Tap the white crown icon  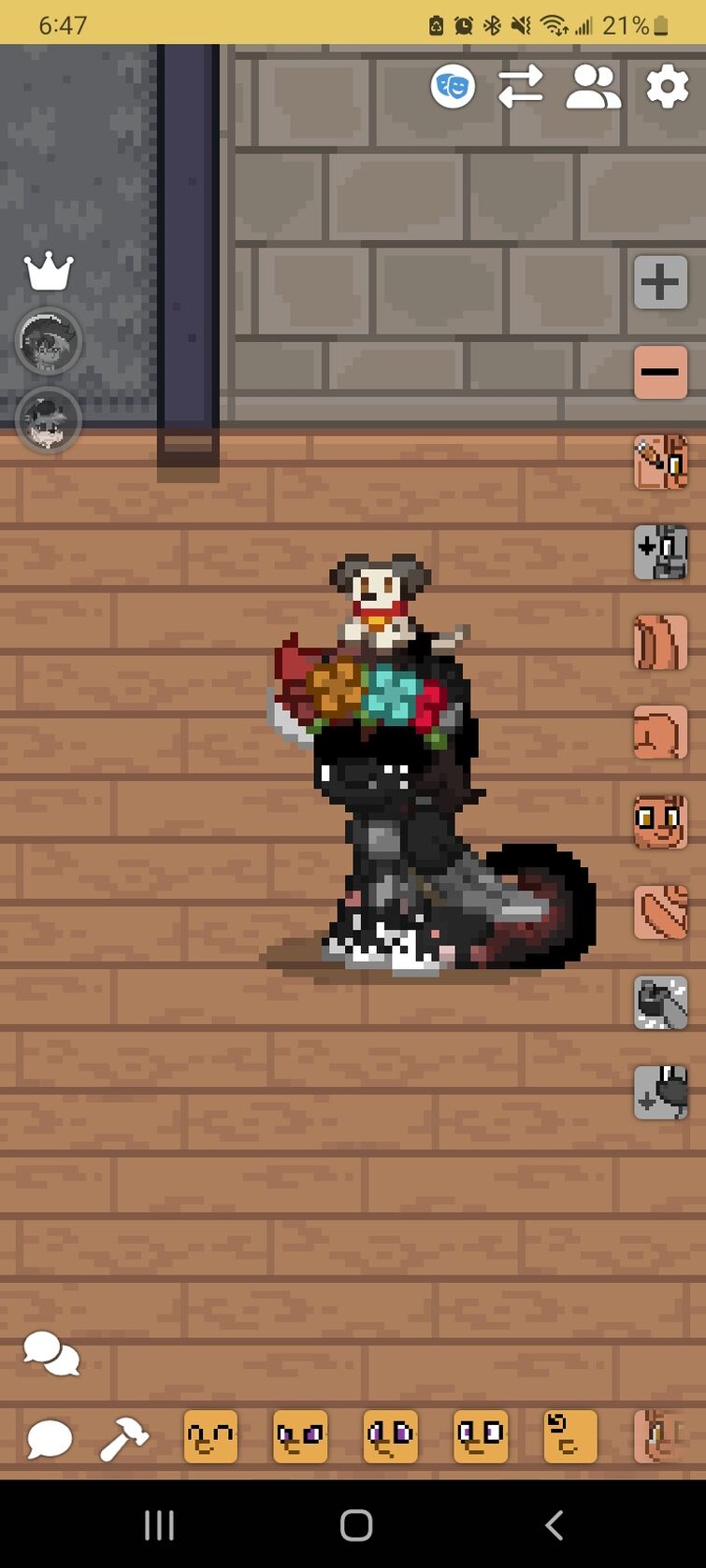49,272
